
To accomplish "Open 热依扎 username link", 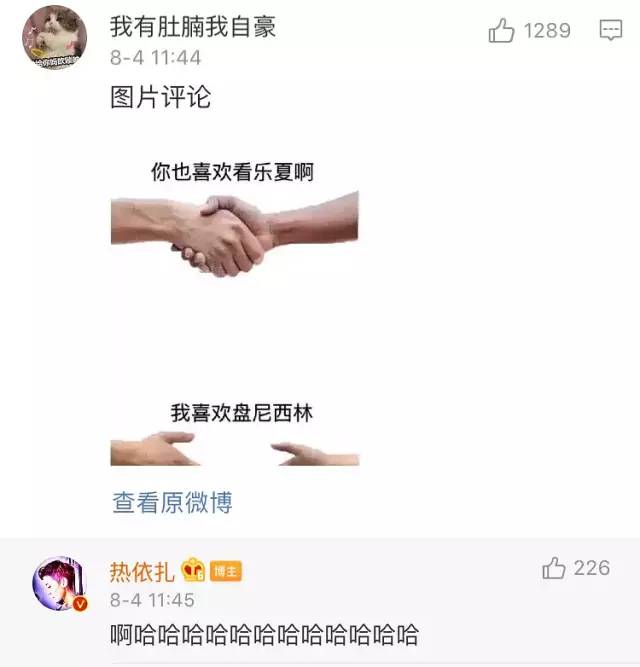I will (142, 571).
